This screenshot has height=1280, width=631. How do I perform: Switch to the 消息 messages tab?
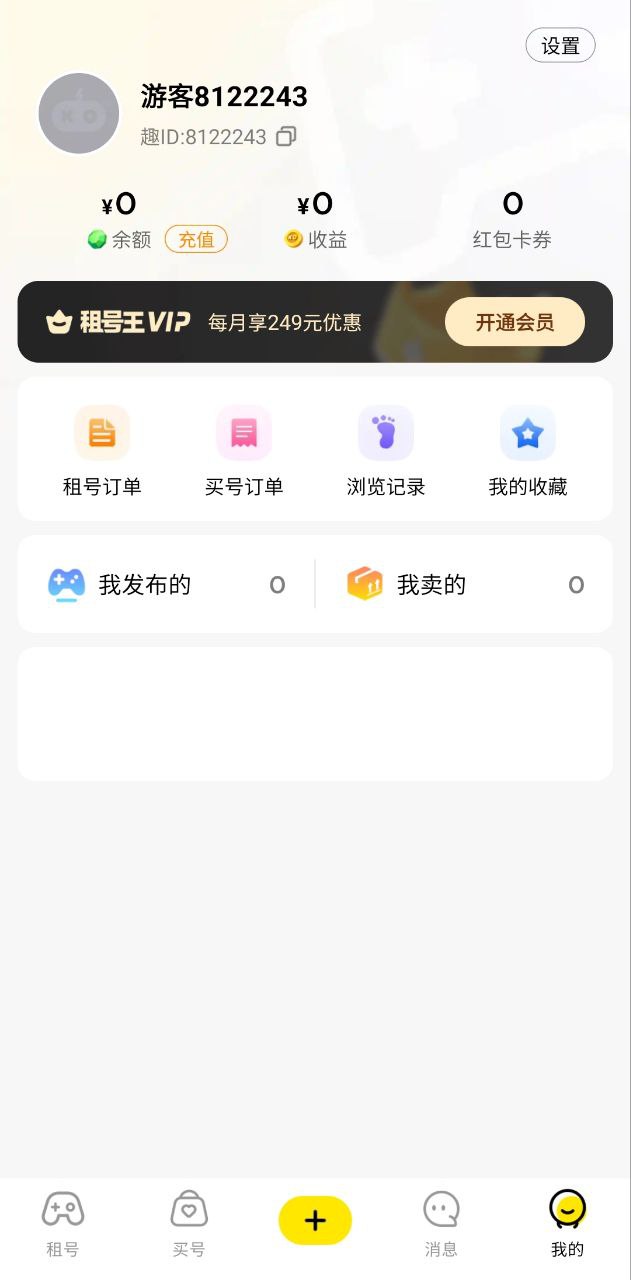point(441,1223)
